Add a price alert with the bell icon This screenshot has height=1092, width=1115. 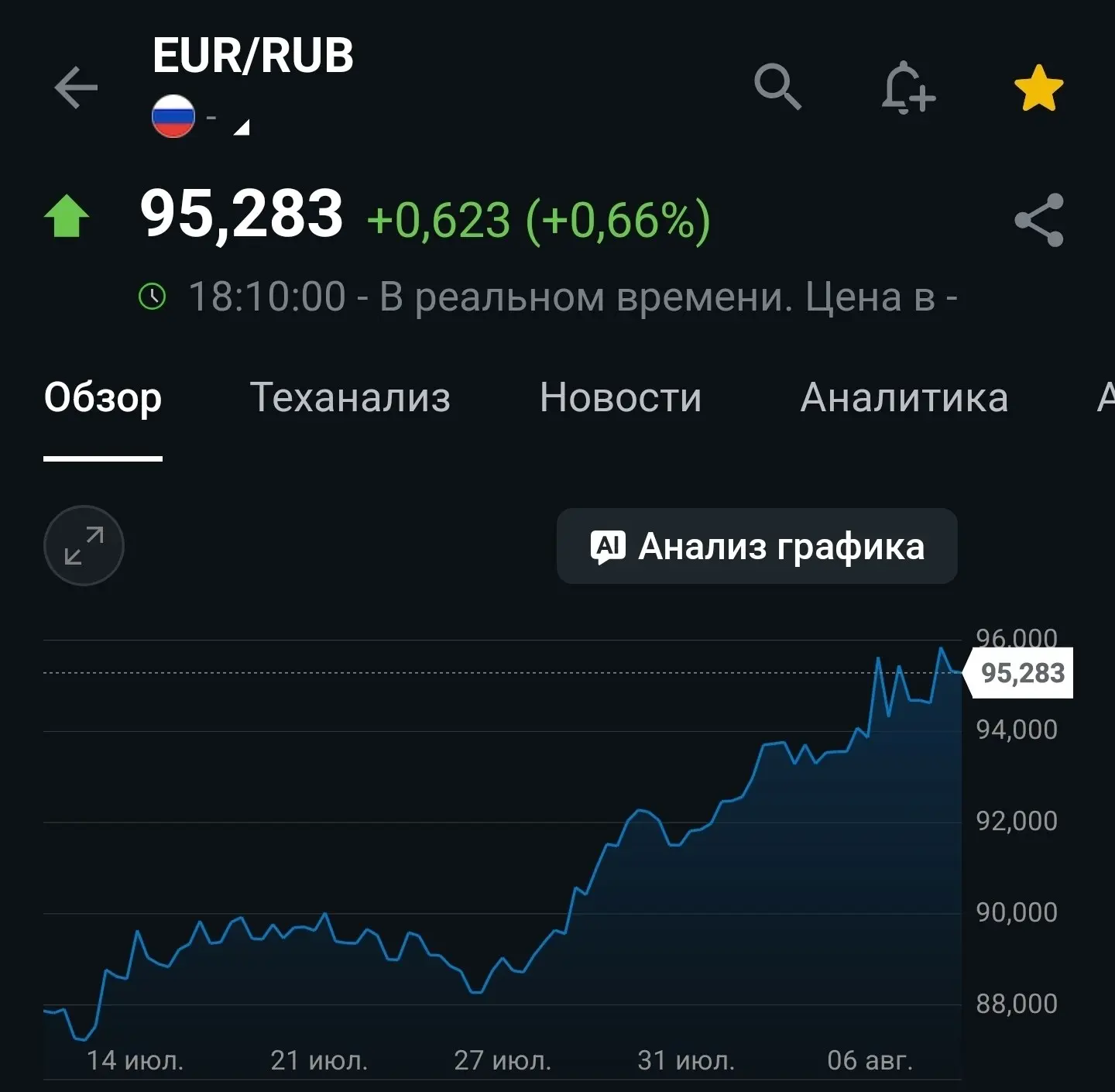pyautogui.click(x=907, y=88)
